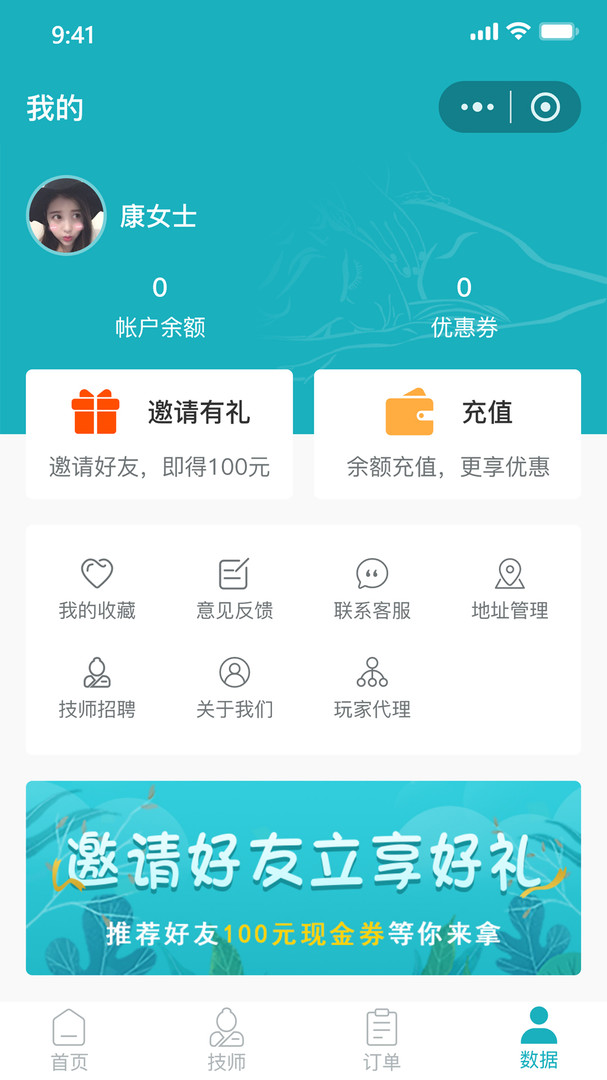
Task: Open the 充值 recharge card
Action: [x=447, y=434]
